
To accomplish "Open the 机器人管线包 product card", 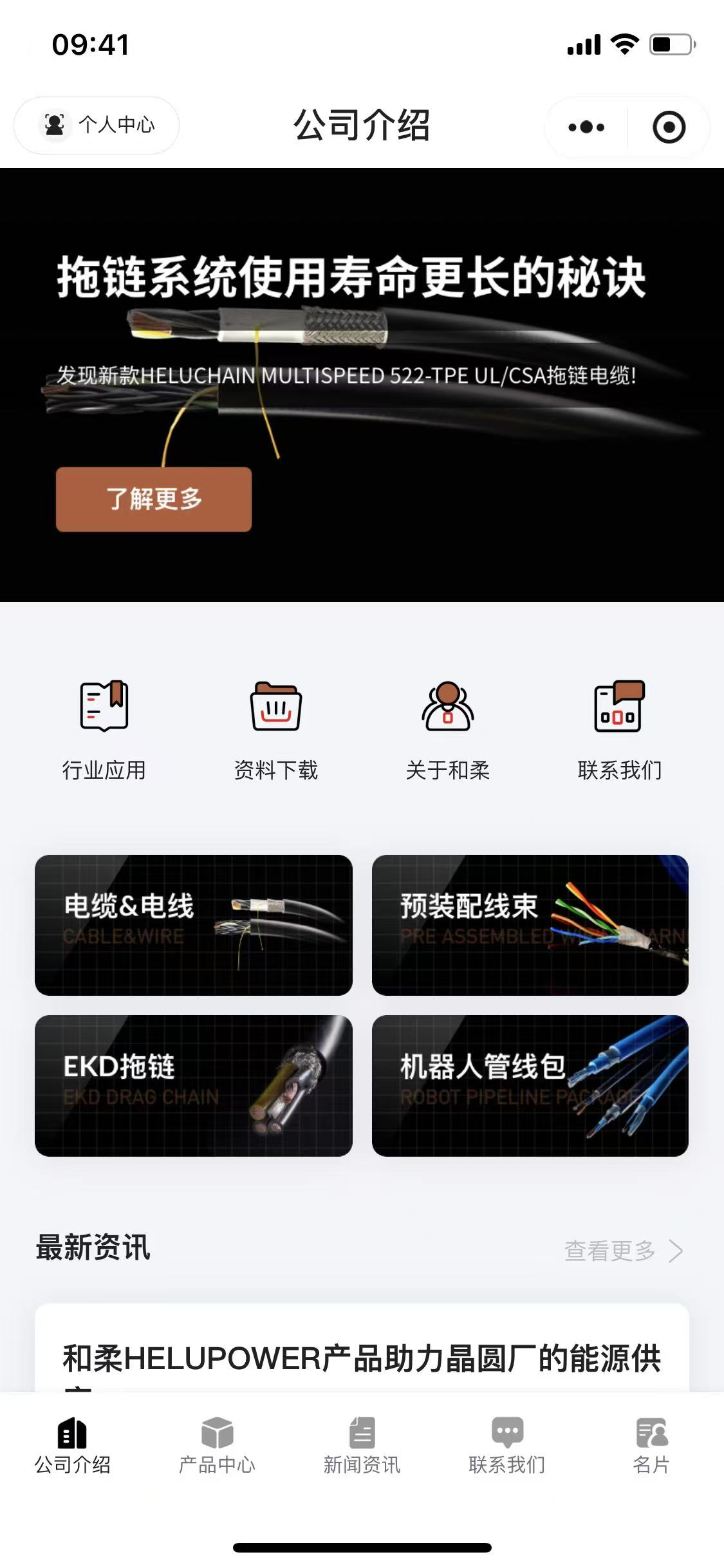I will point(530,1086).
